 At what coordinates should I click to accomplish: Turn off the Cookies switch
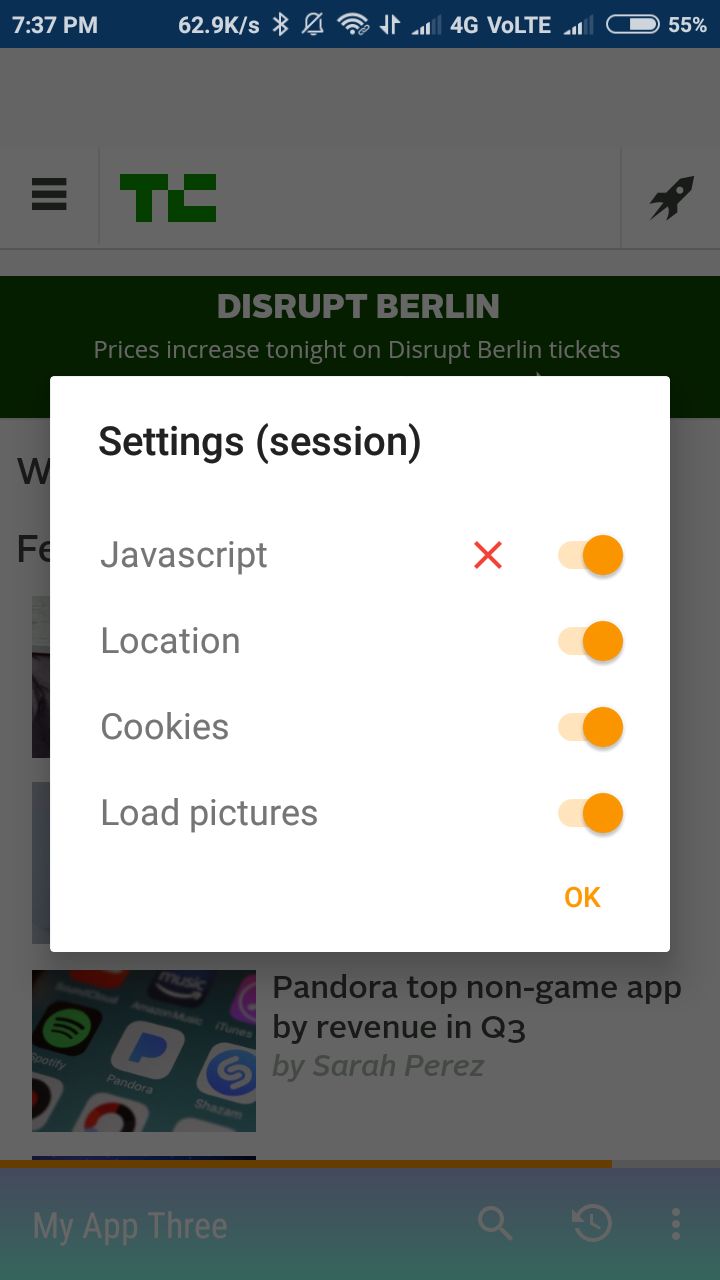590,727
